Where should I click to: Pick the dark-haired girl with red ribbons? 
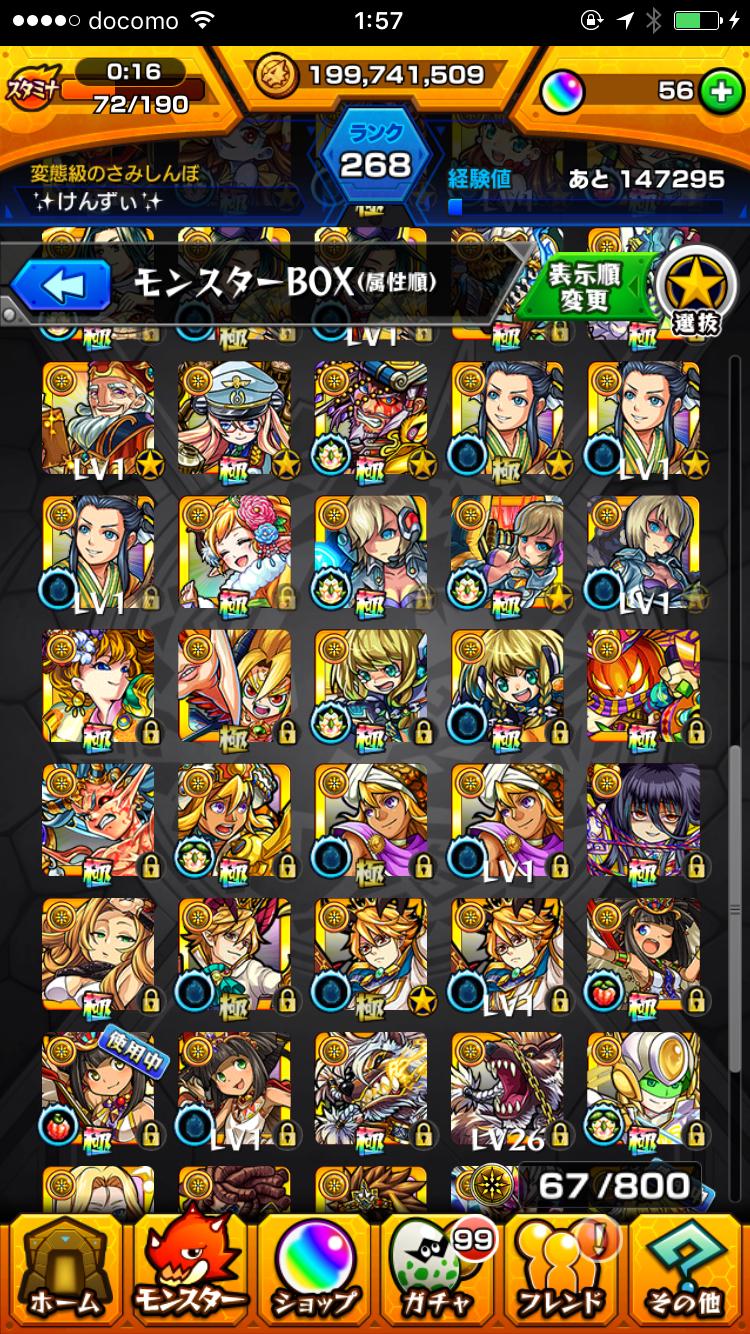[643, 820]
